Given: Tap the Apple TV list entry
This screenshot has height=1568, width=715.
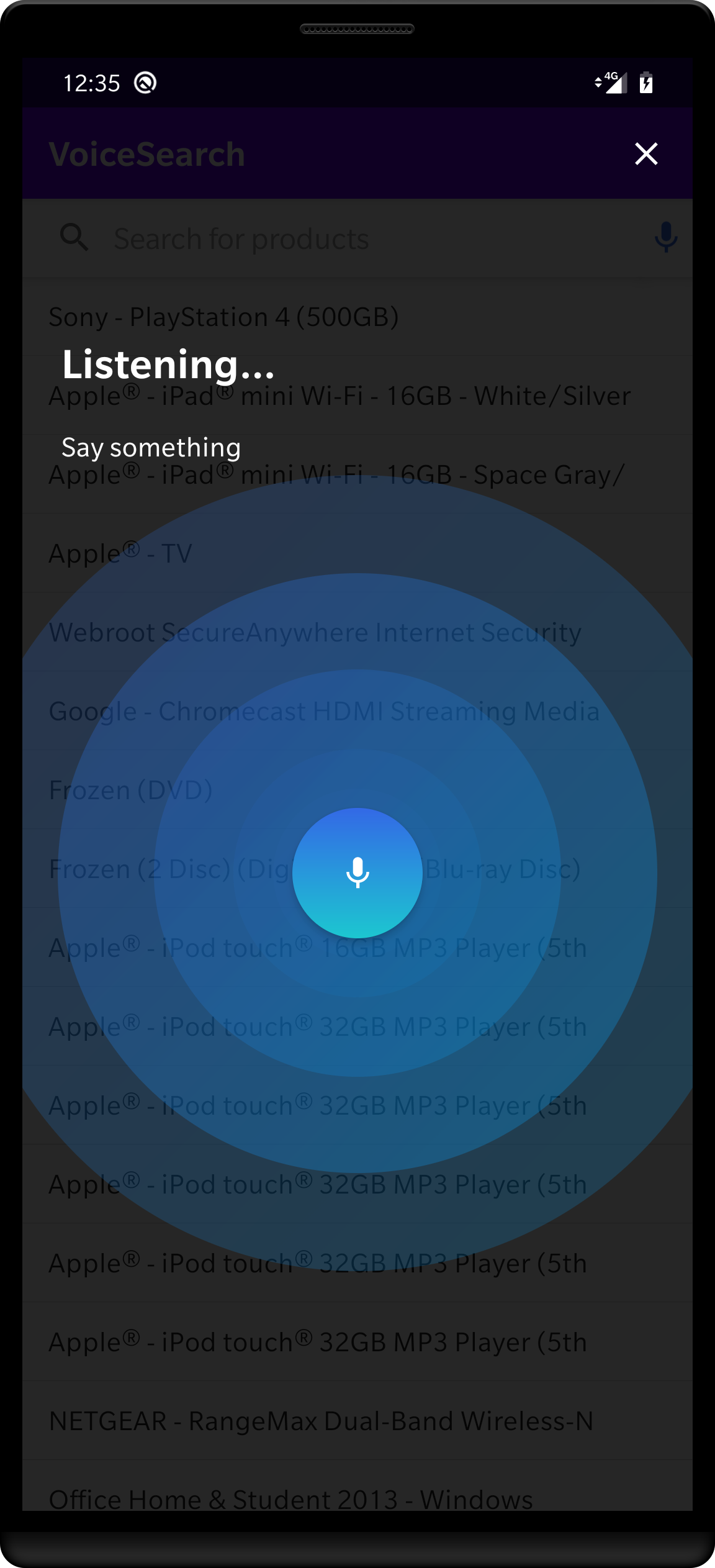Looking at the screenshot, I should (120, 553).
